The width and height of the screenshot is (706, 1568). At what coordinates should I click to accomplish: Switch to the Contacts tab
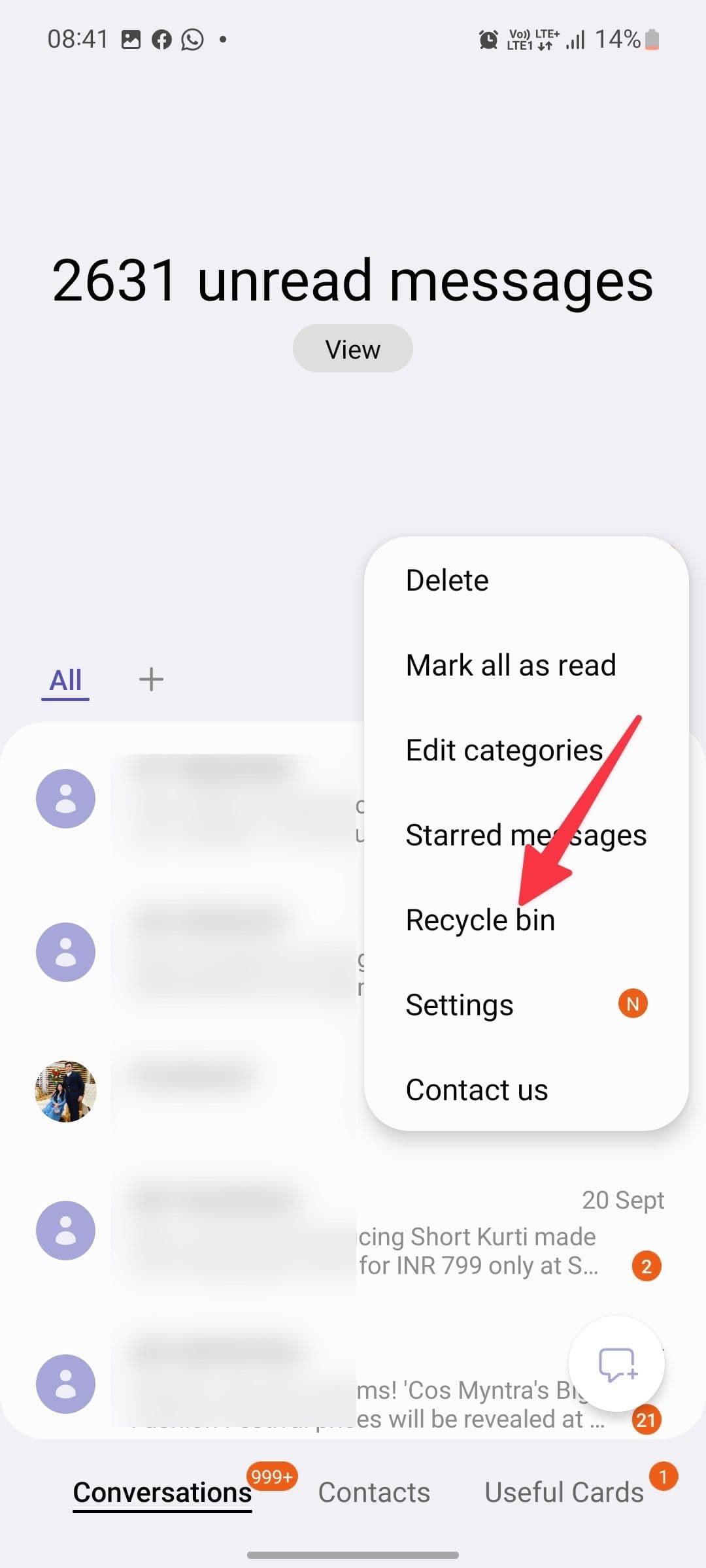[x=374, y=1492]
